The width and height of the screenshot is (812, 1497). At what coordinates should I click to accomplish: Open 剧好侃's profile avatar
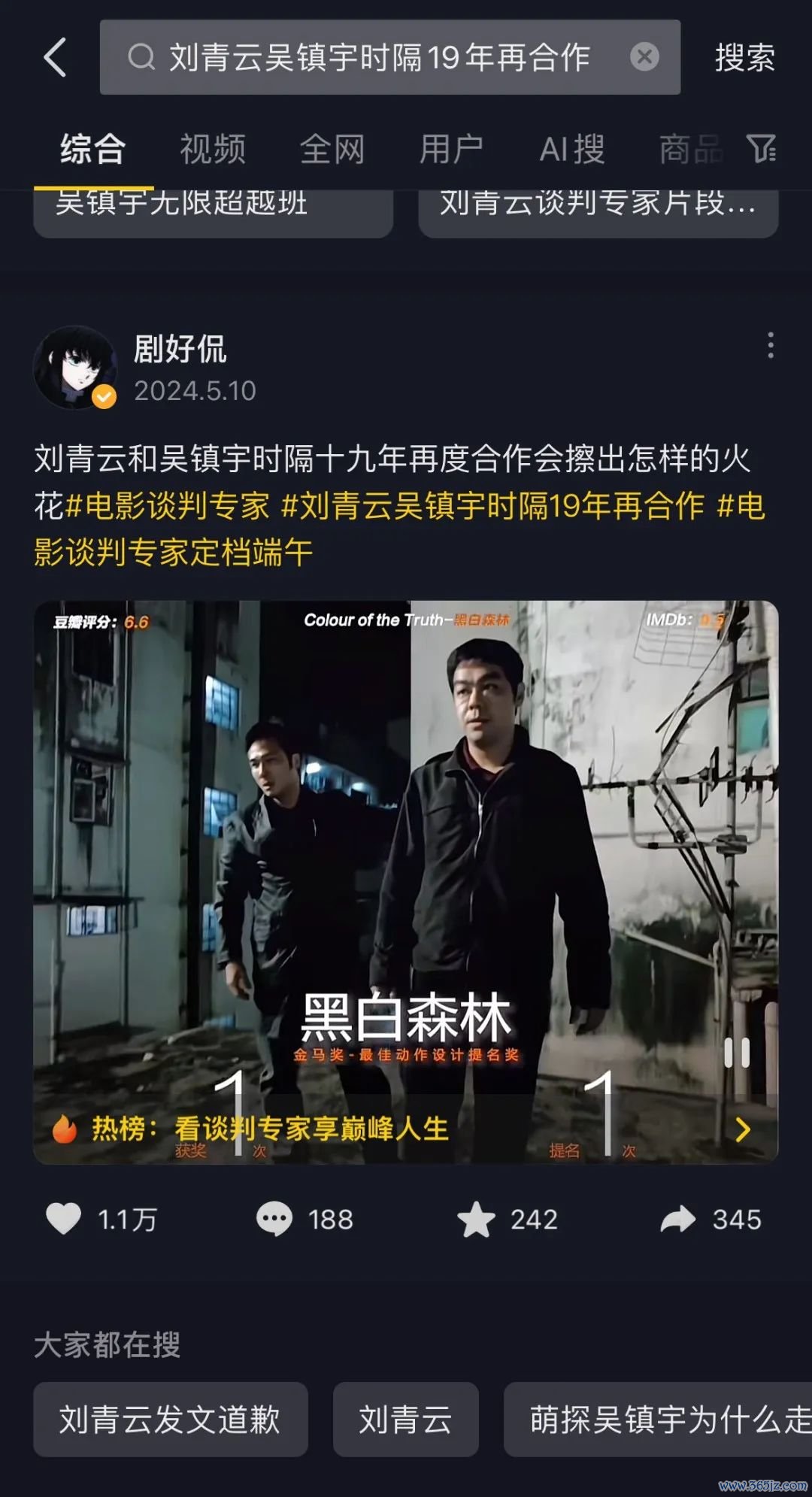click(75, 368)
